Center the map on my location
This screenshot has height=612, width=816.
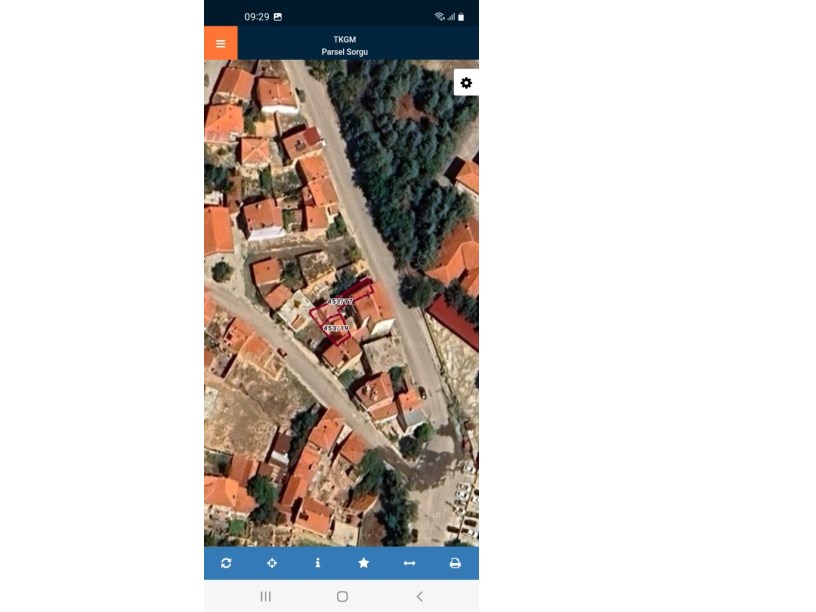pyautogui.click(x=272, y=563)
